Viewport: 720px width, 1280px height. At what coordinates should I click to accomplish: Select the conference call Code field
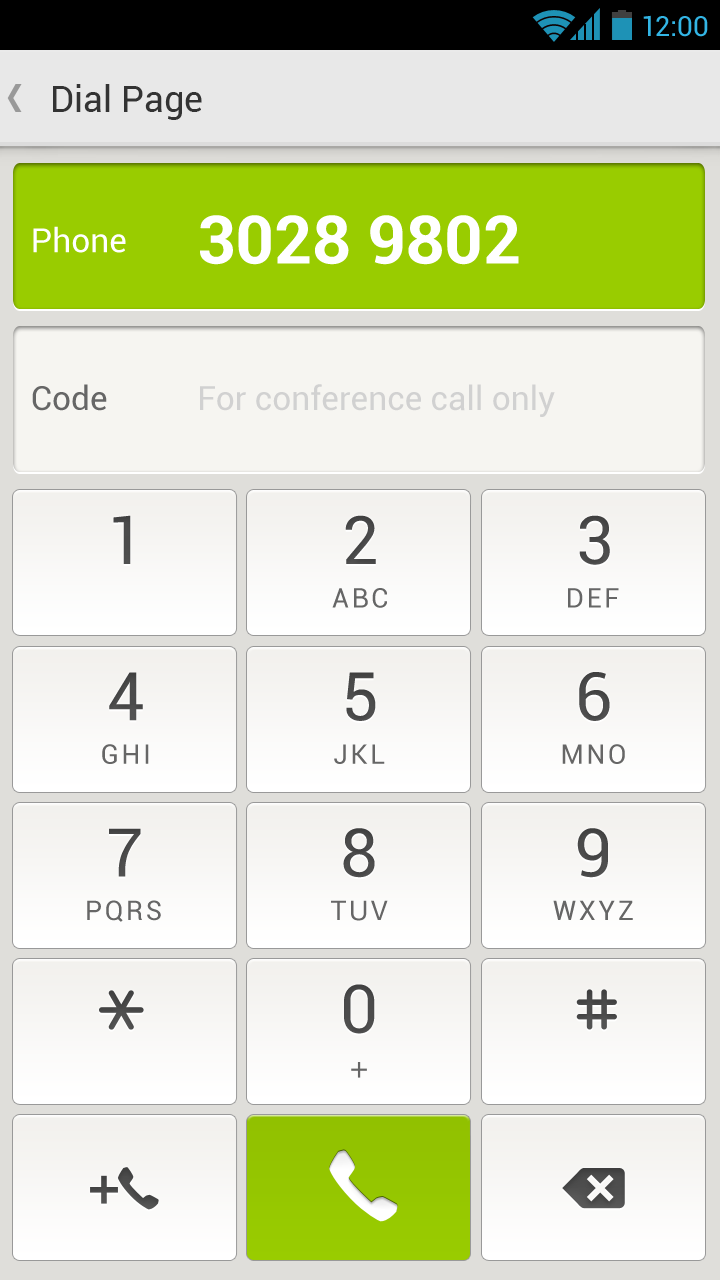pos(358,398)
